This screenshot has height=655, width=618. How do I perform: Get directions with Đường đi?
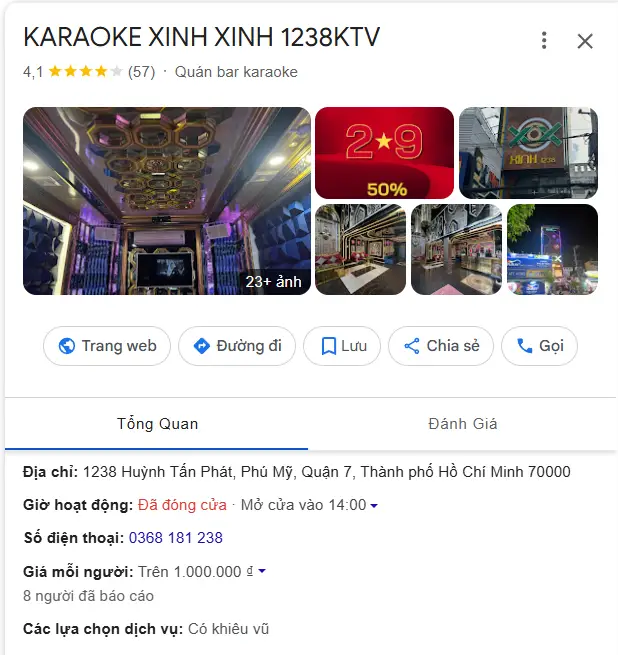pos(237,346)
